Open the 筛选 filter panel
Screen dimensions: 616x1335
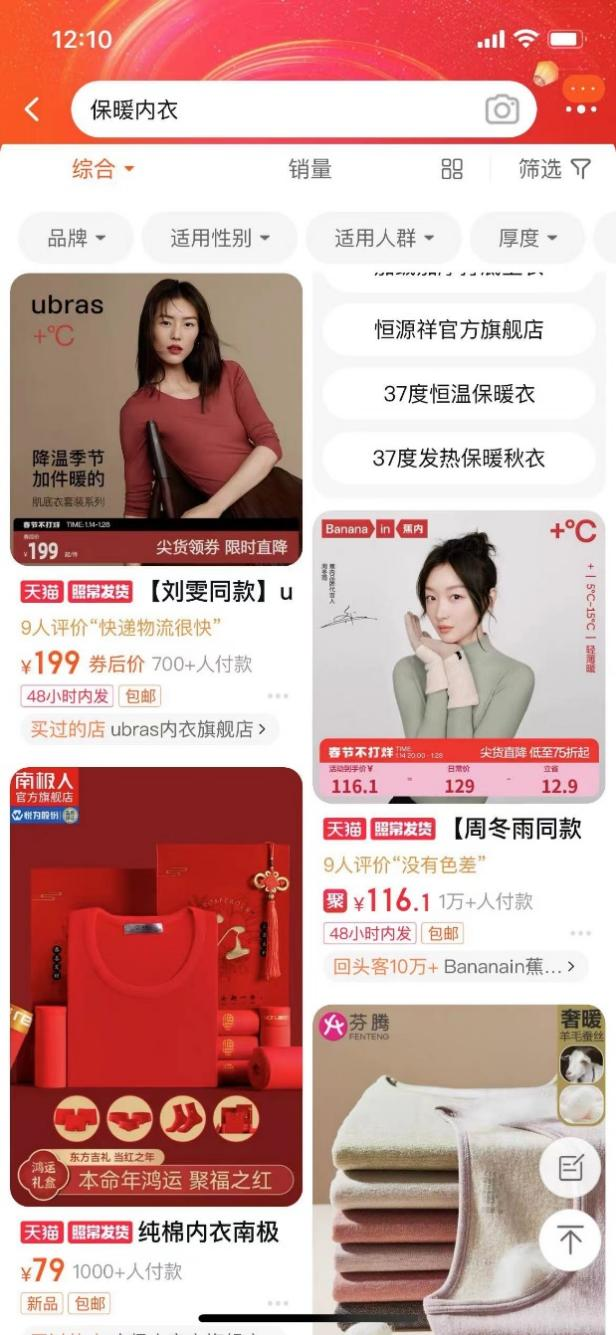(x=555, y=169)
